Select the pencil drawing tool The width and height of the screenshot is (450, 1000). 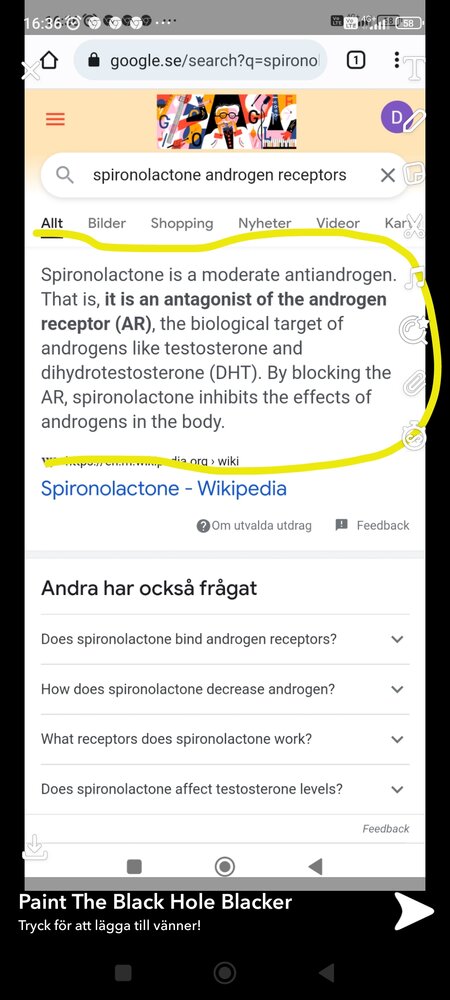pos(415,120)
